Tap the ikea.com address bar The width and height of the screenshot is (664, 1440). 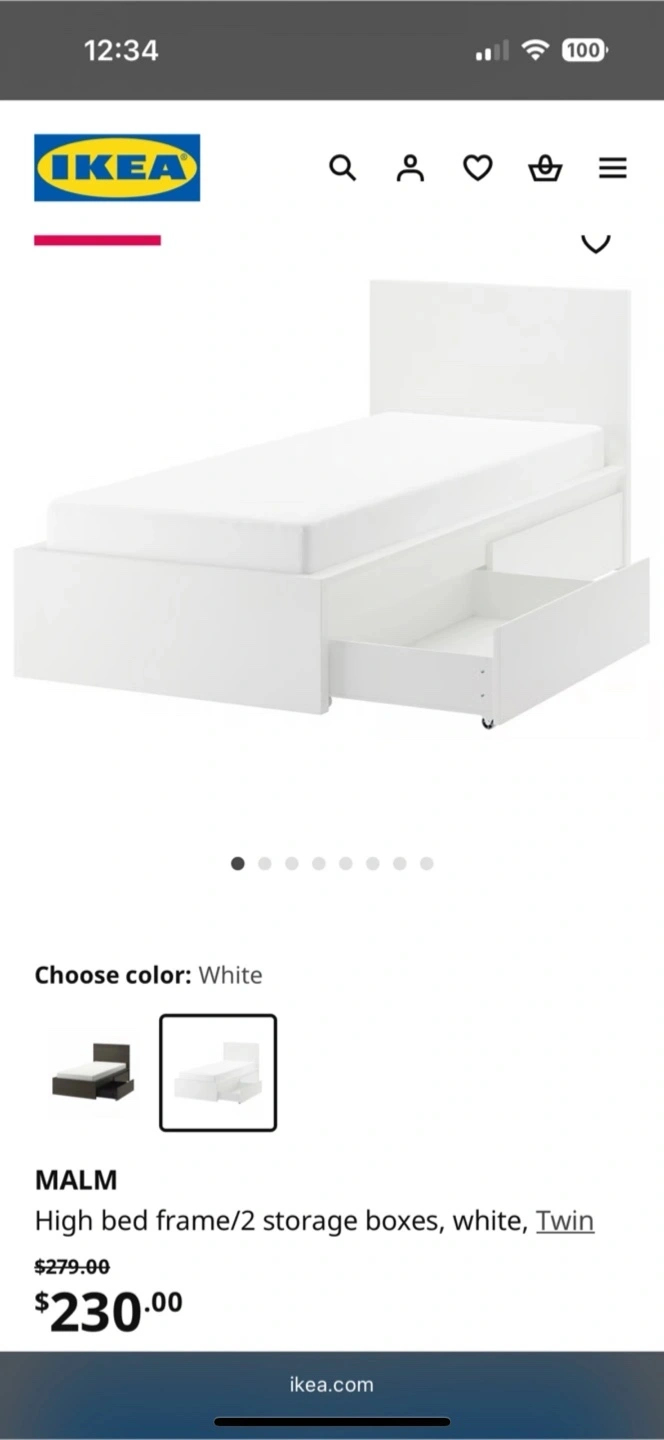pos(332,1385)
